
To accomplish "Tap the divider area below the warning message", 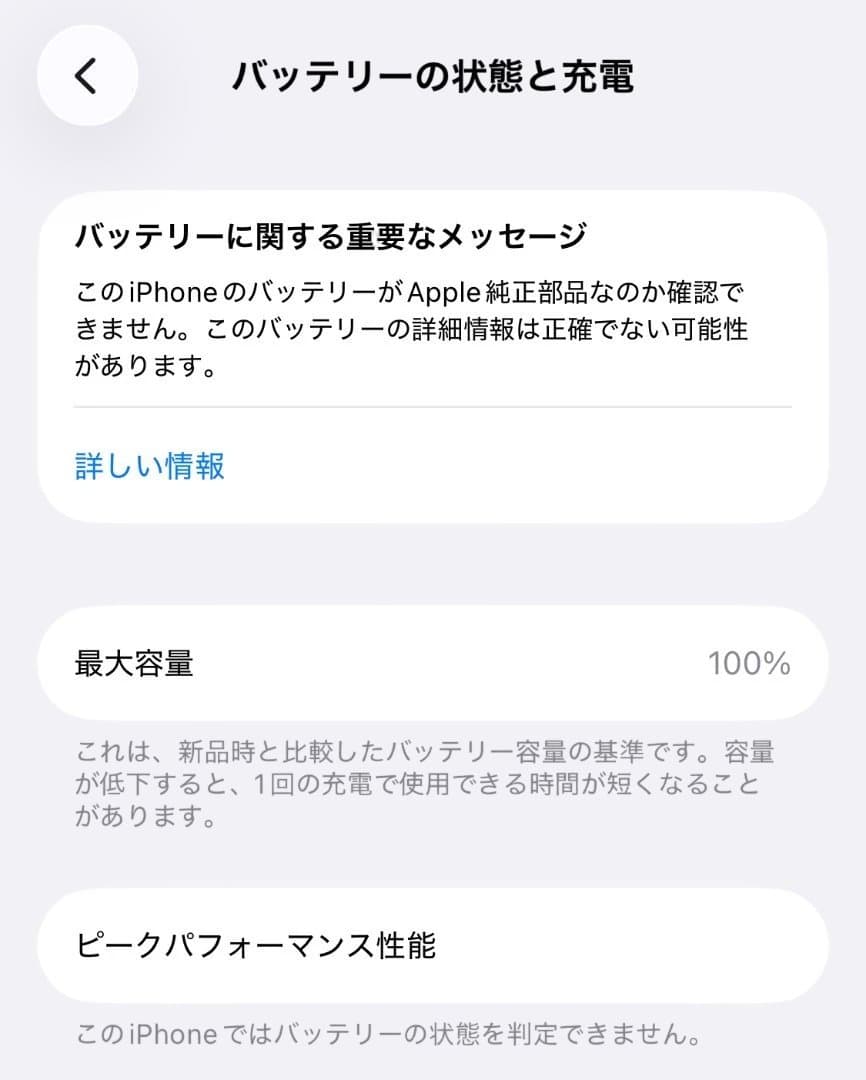I will 433,407.
